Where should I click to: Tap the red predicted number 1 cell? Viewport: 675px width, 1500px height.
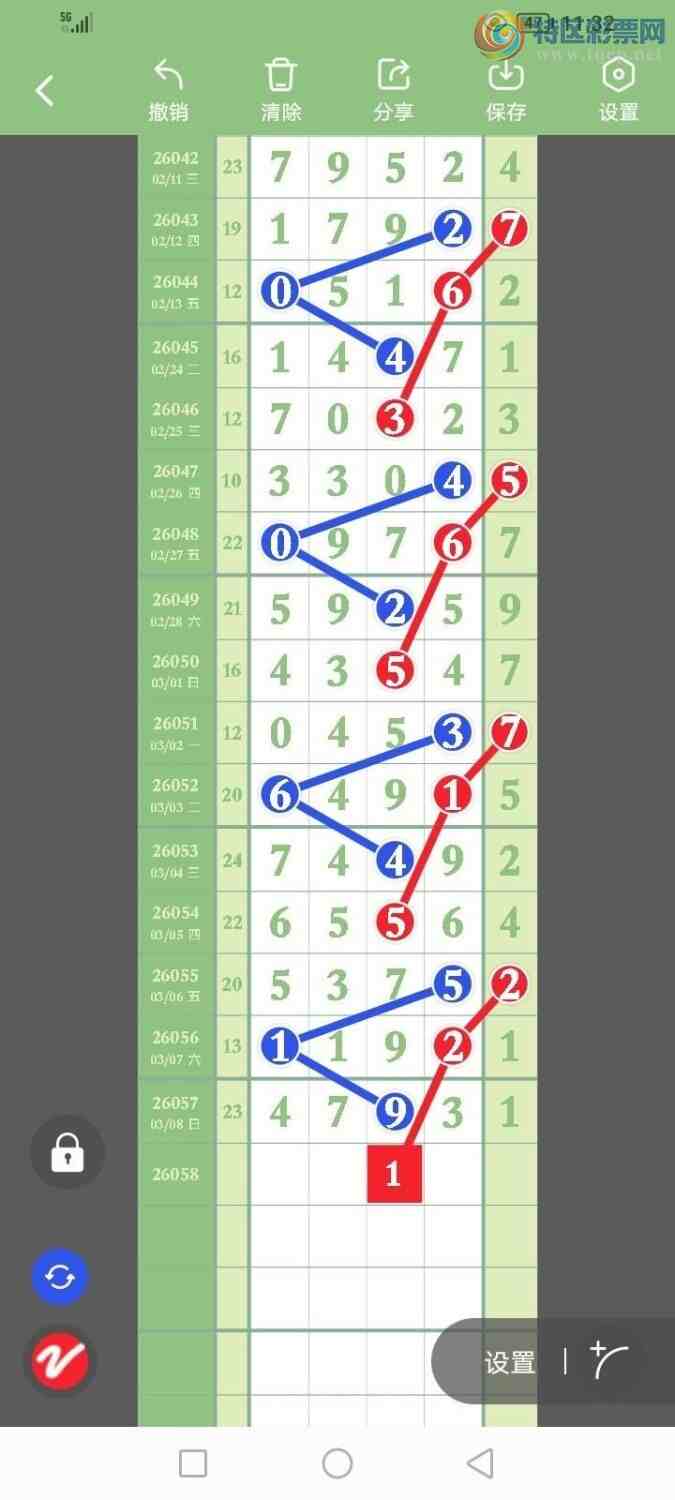tap(394, 1174)
